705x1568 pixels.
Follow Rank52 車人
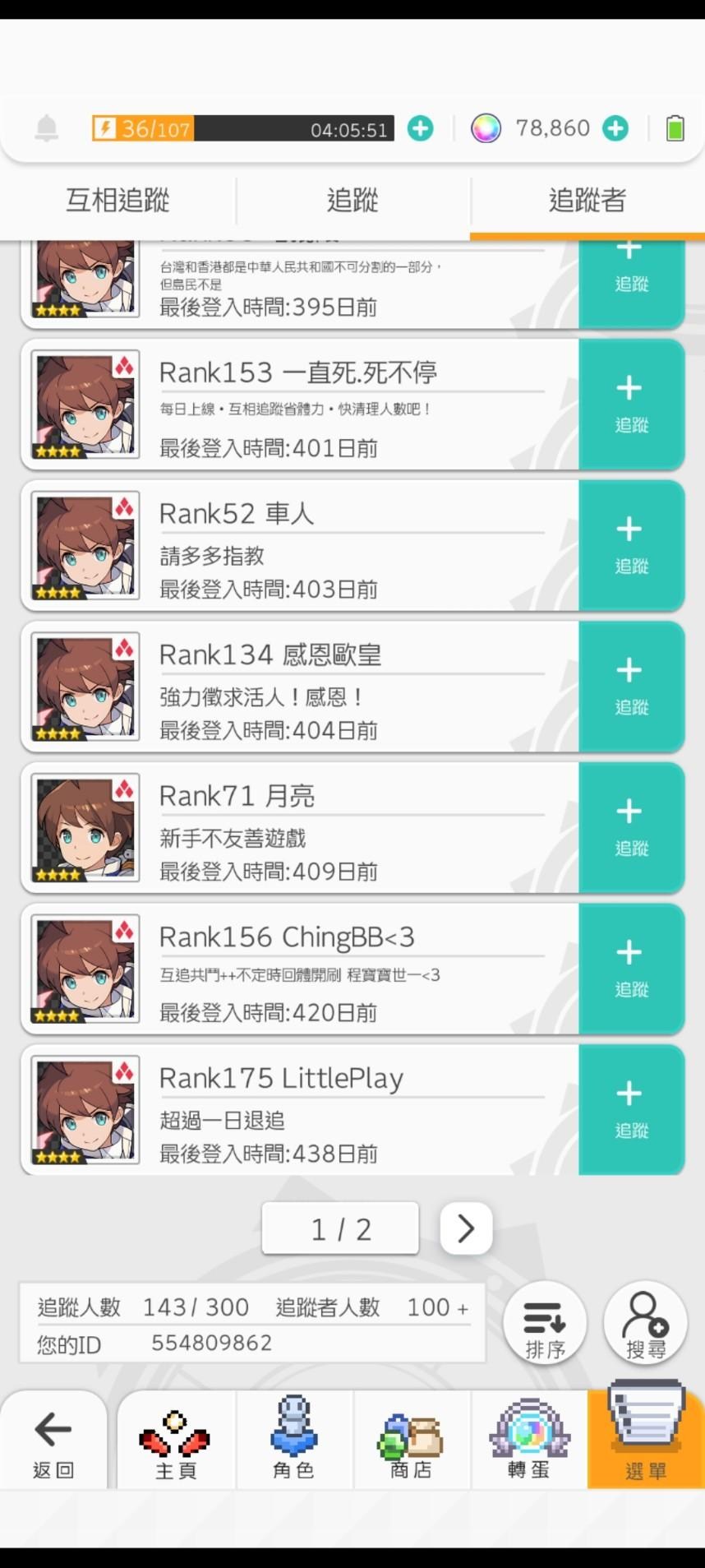click(631, 546)
